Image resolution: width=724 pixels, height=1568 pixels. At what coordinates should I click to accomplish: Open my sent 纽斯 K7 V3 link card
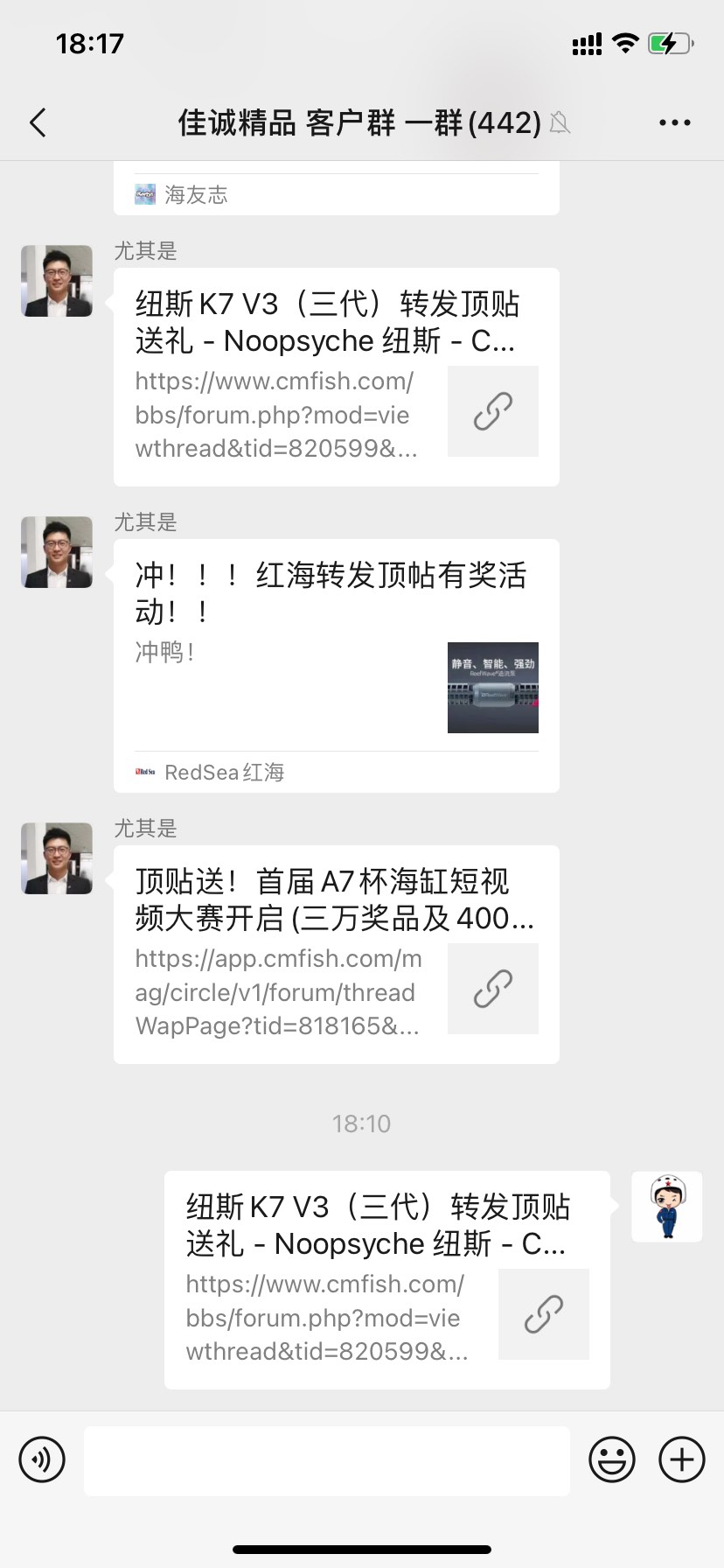pyautogui.click(x=386, y=1279)
